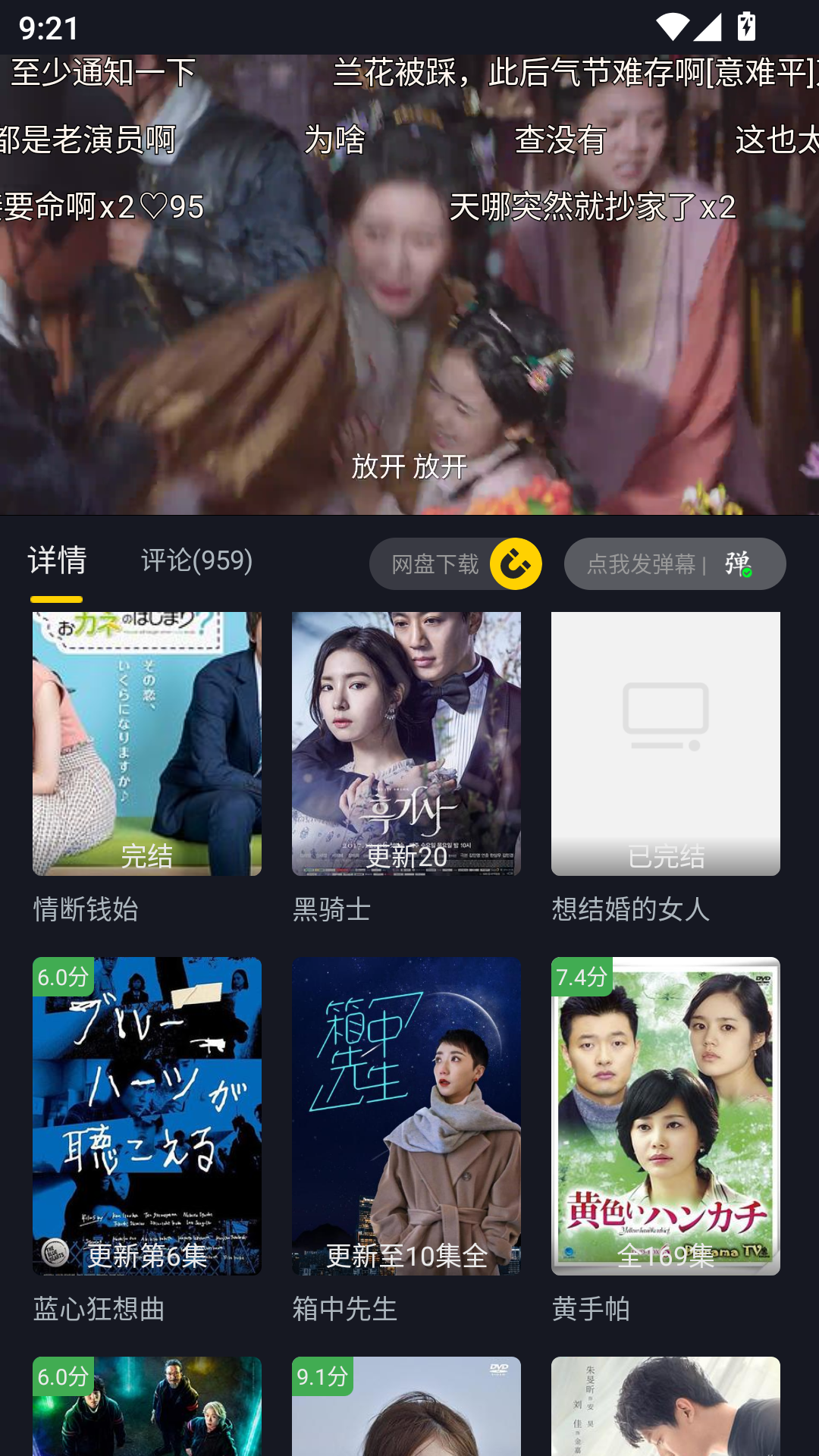Tap the 网盘下载 button
The height and width of the screenshot is (1456, 819).
pos(455,563)
